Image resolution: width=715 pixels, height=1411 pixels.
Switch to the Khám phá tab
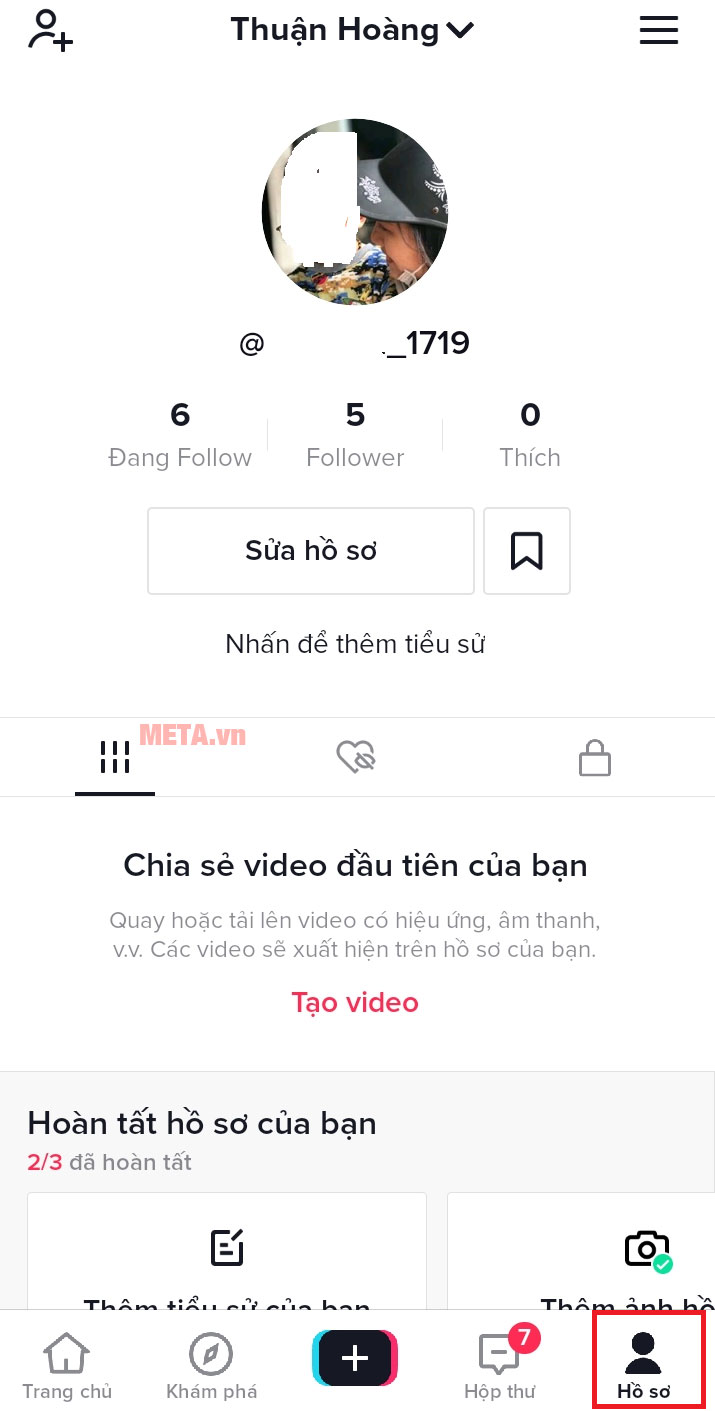tap(211, 1365)
